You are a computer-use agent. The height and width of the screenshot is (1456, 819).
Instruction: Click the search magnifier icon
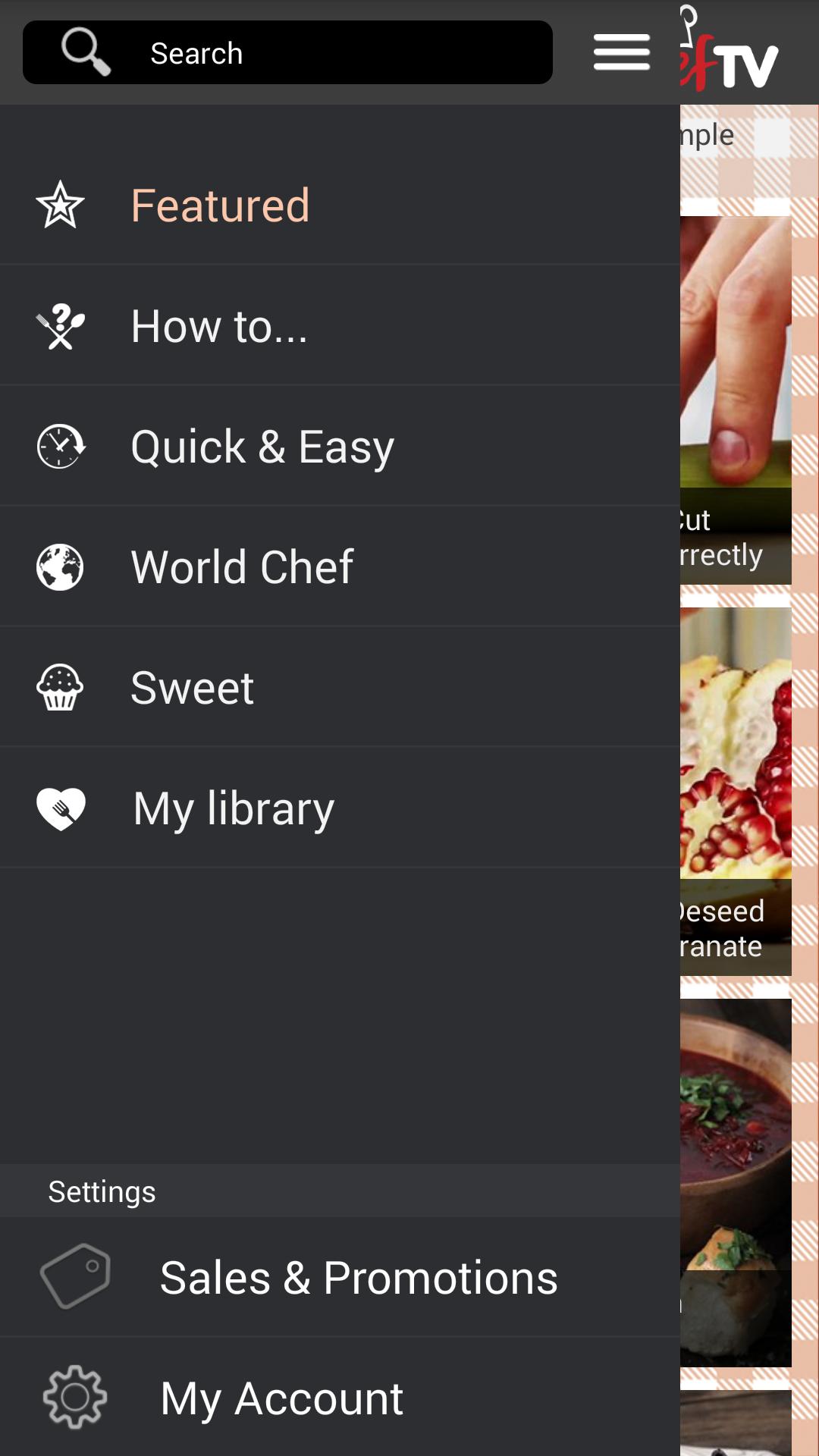pos(85,52)
